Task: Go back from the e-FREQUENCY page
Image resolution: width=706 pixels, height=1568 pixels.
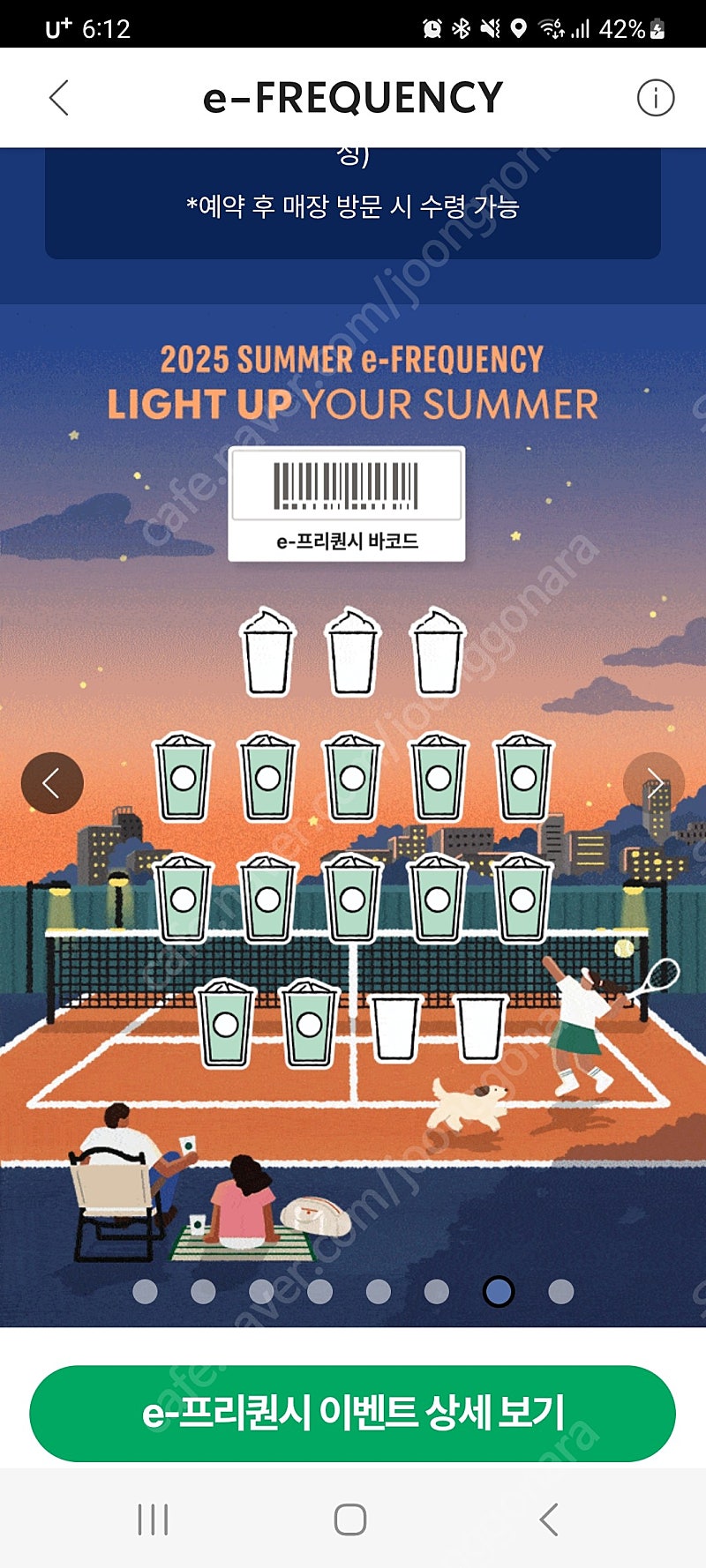Action: 59,98
